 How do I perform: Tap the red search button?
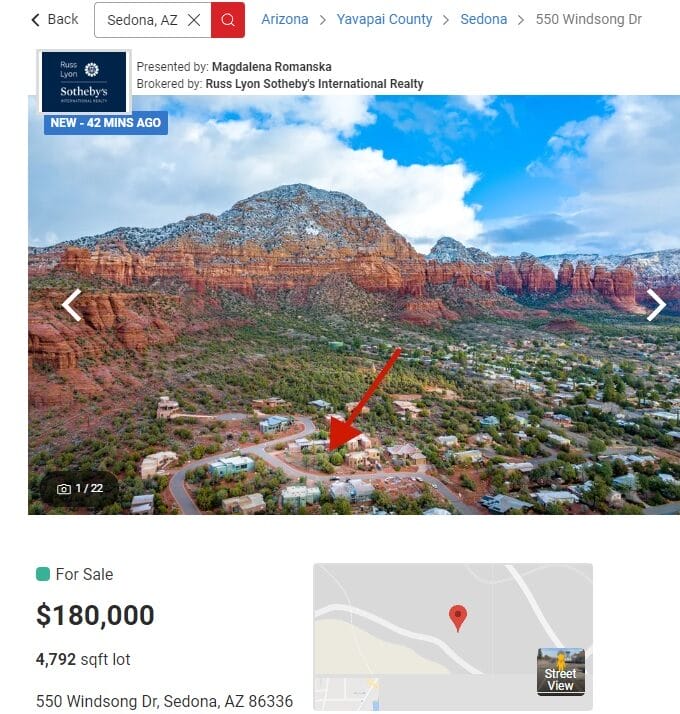coord(228,20)
